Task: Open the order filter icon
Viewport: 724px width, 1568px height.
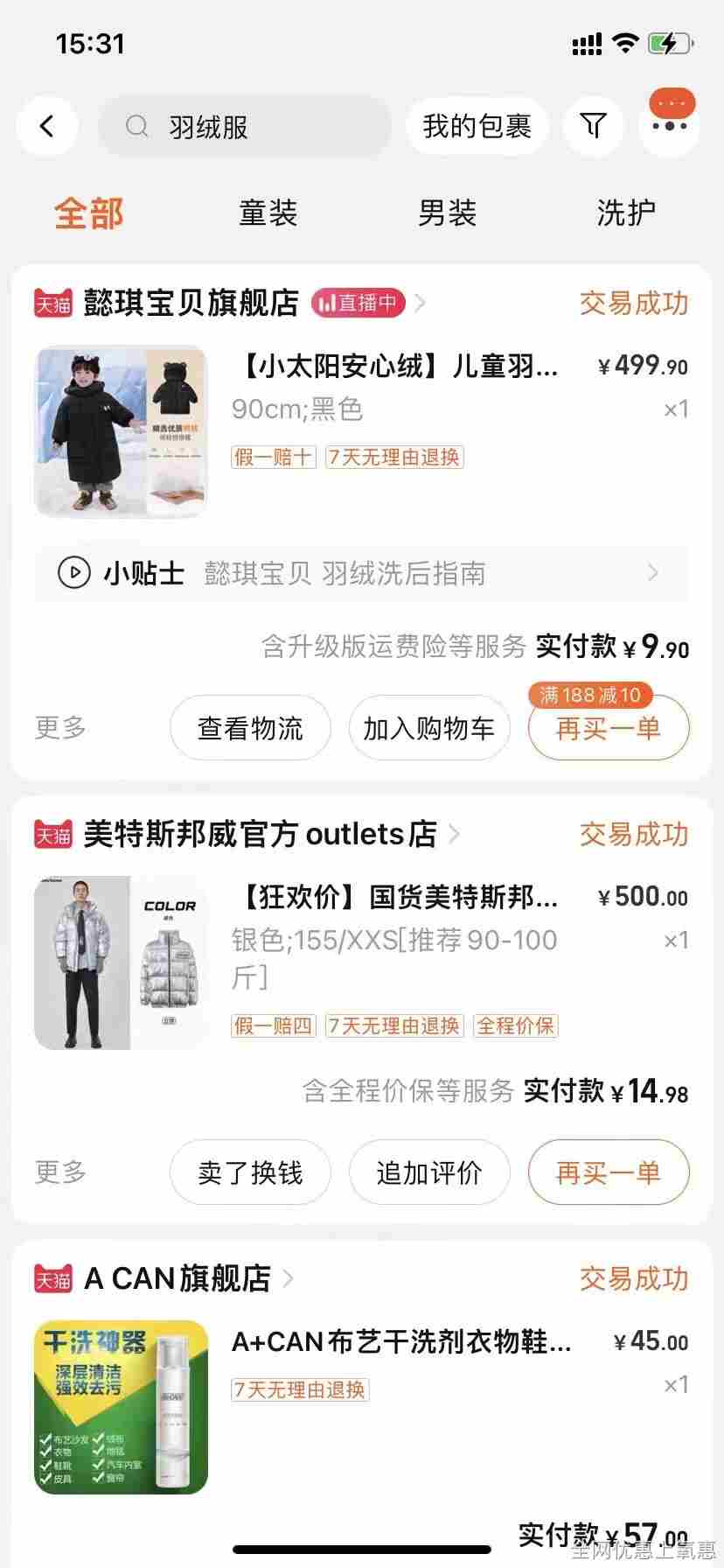Action: tap(593, 126)
